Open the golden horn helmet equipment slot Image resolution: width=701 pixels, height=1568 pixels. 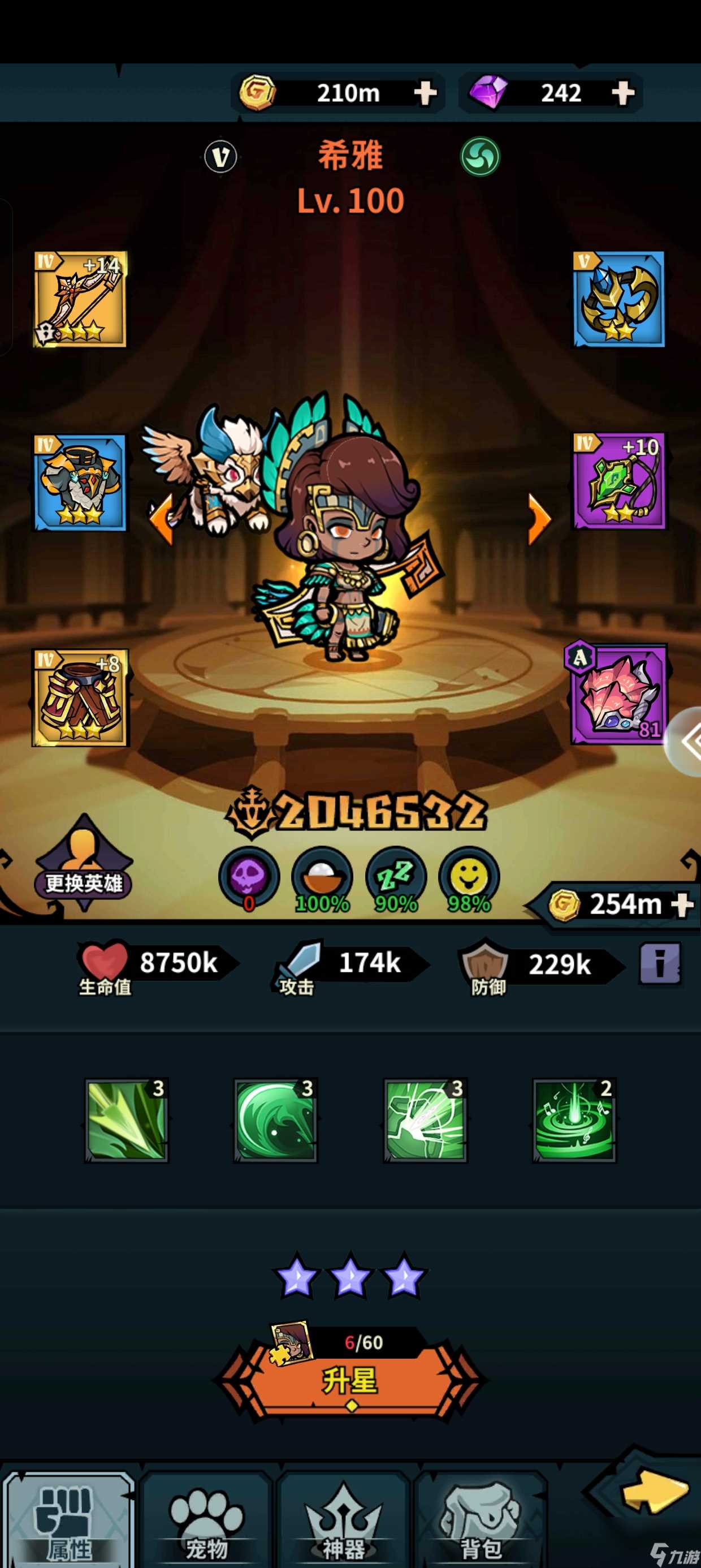[x=619, y=299]
